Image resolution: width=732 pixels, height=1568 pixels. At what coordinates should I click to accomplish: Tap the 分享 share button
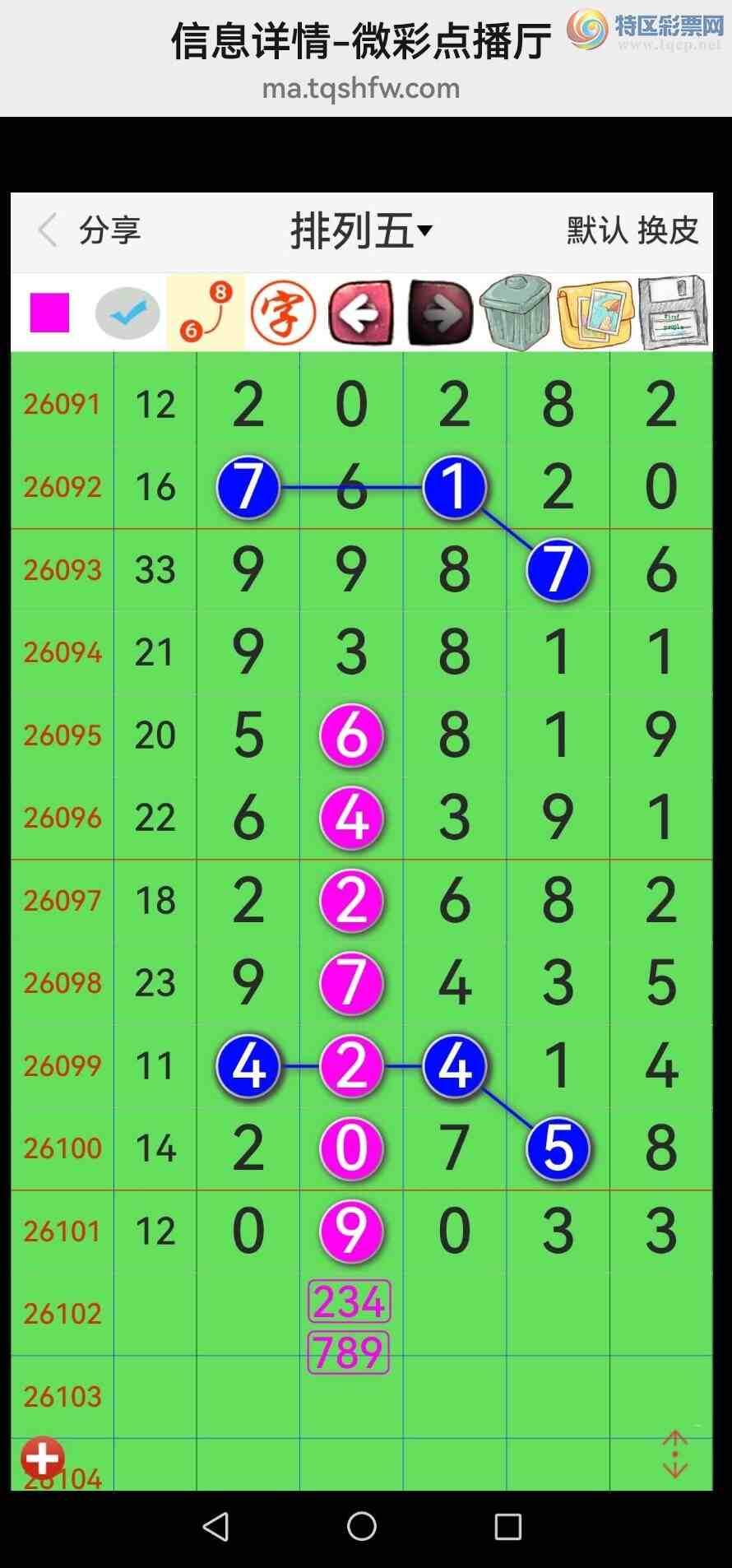110,230
